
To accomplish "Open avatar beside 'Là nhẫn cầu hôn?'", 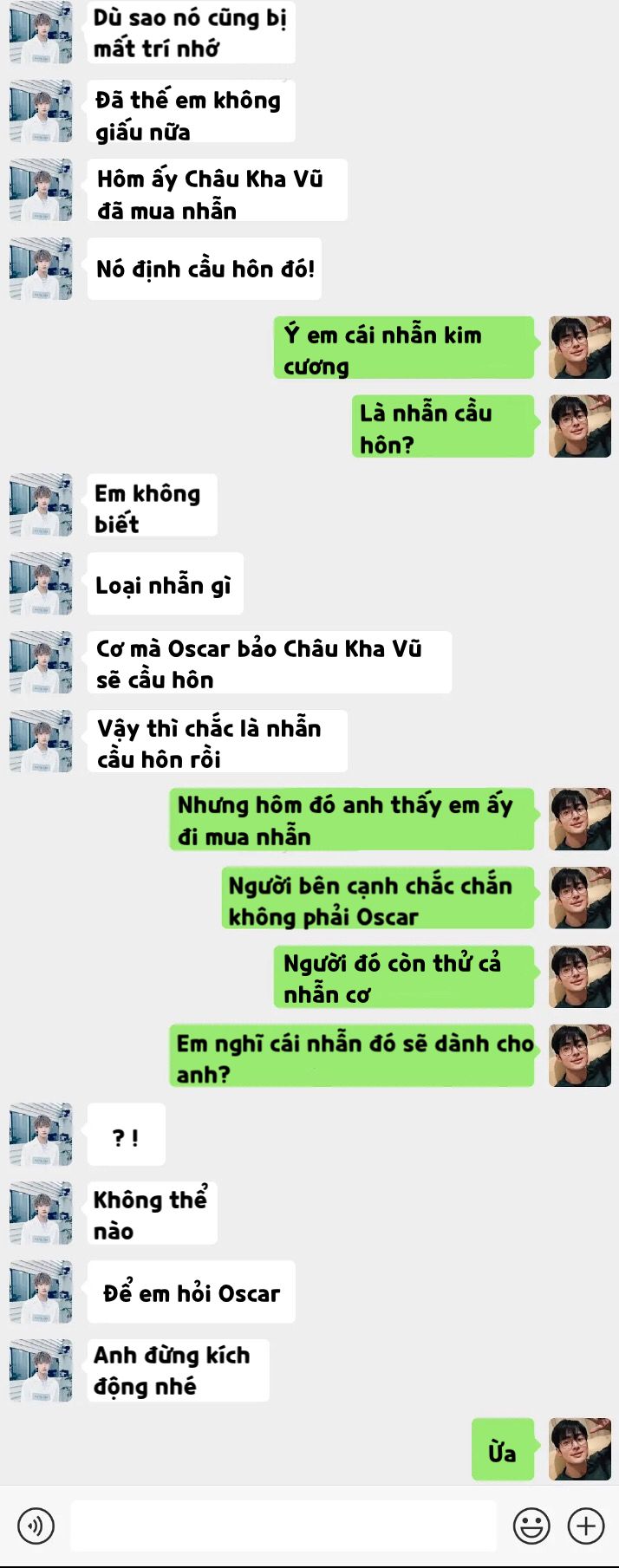I will point(580,426).
